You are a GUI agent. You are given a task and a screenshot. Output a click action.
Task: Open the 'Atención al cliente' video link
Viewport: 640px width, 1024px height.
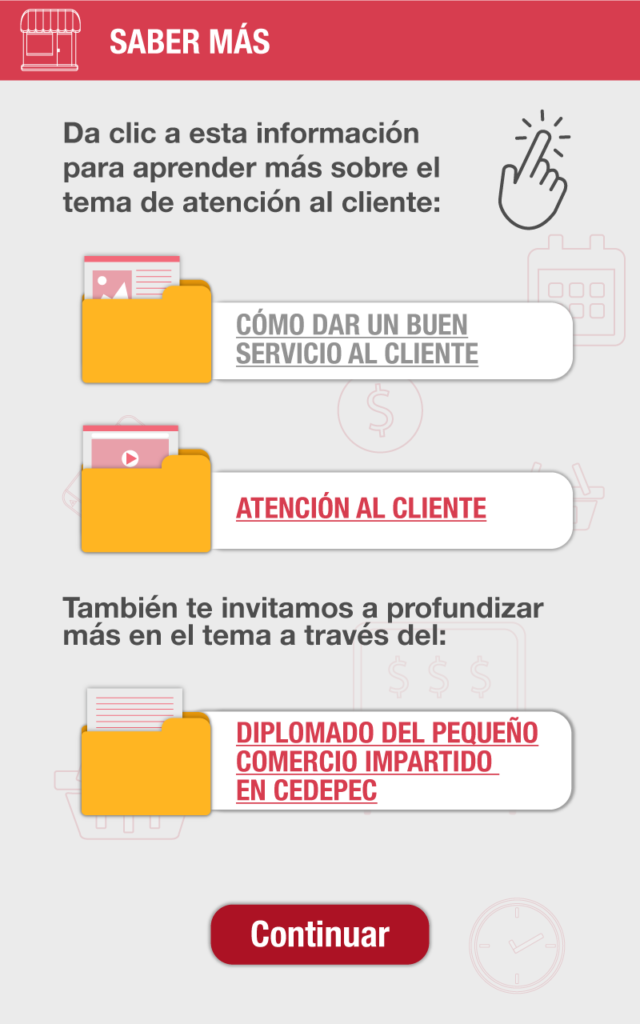pos(361,508)
